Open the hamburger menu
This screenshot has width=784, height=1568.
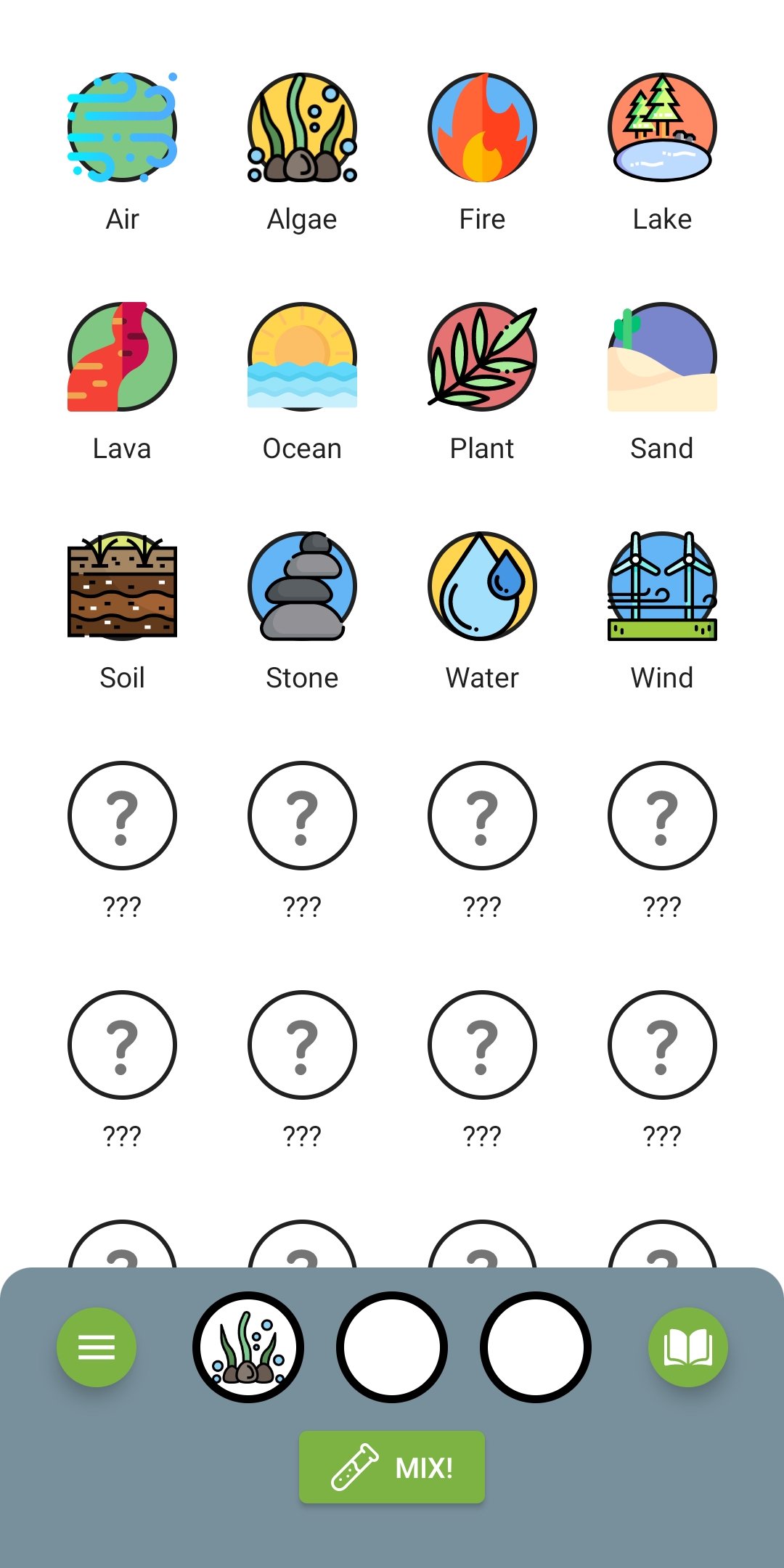[x=97, y=1347]
